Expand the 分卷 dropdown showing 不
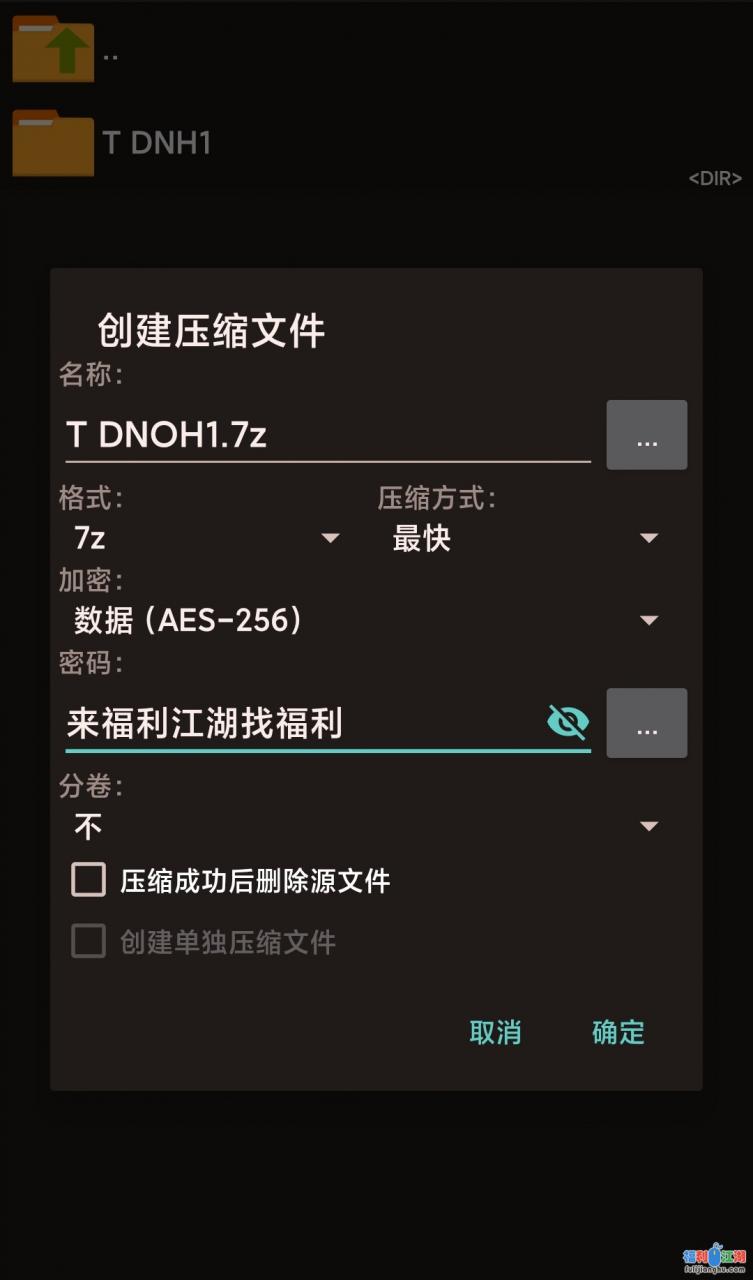The image size is (753, 1280). click(366, 827)
